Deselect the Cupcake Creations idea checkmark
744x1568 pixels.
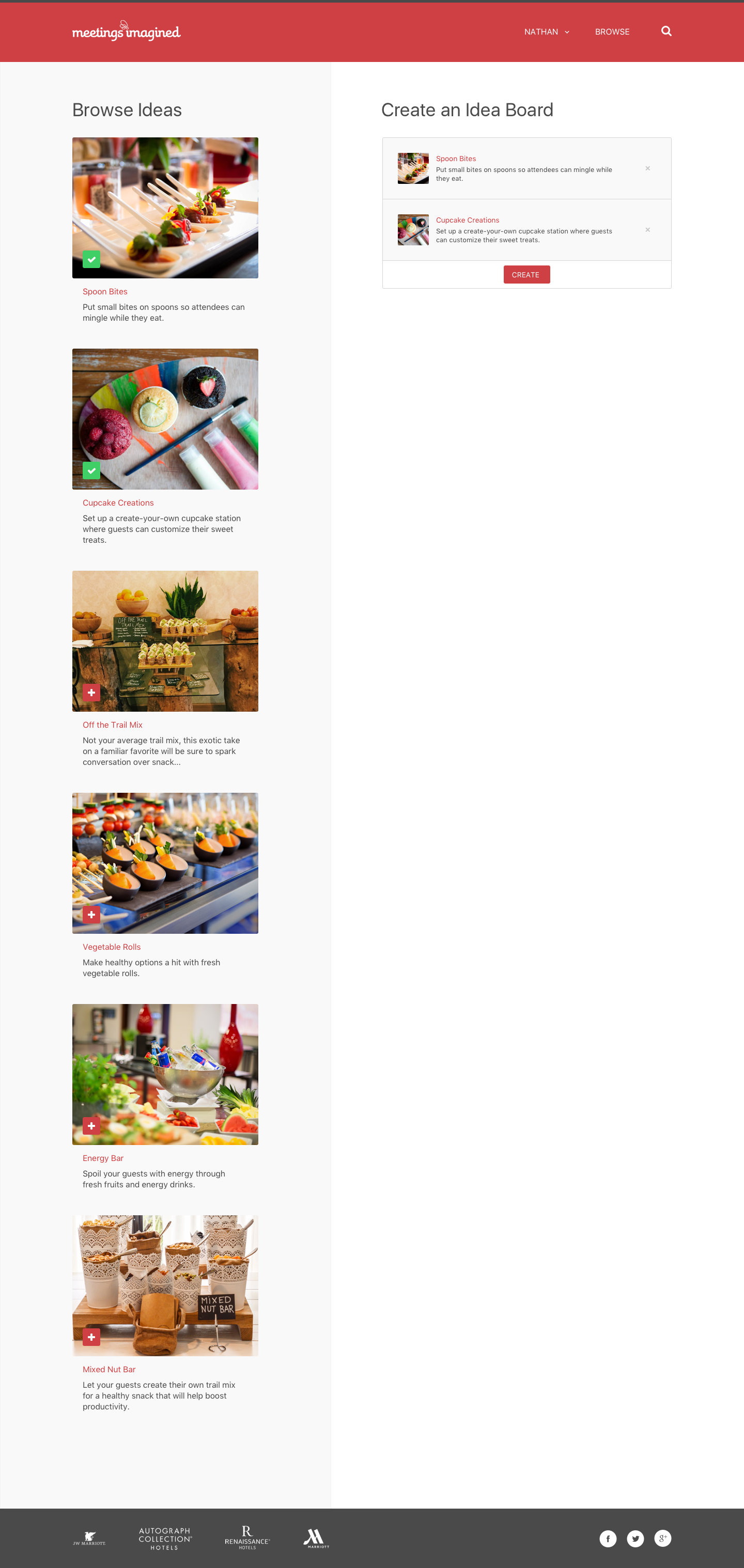[91, 471]
